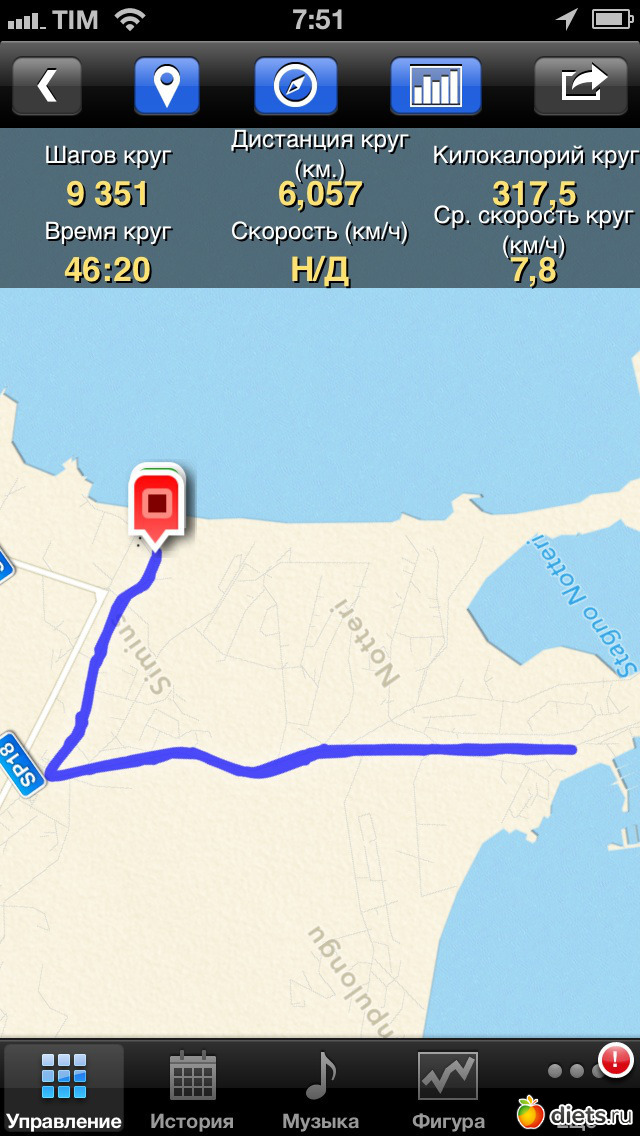Open the Фигура tab
The width and height of the screenshot is (640, 1136).
(x=448, y=1088)
